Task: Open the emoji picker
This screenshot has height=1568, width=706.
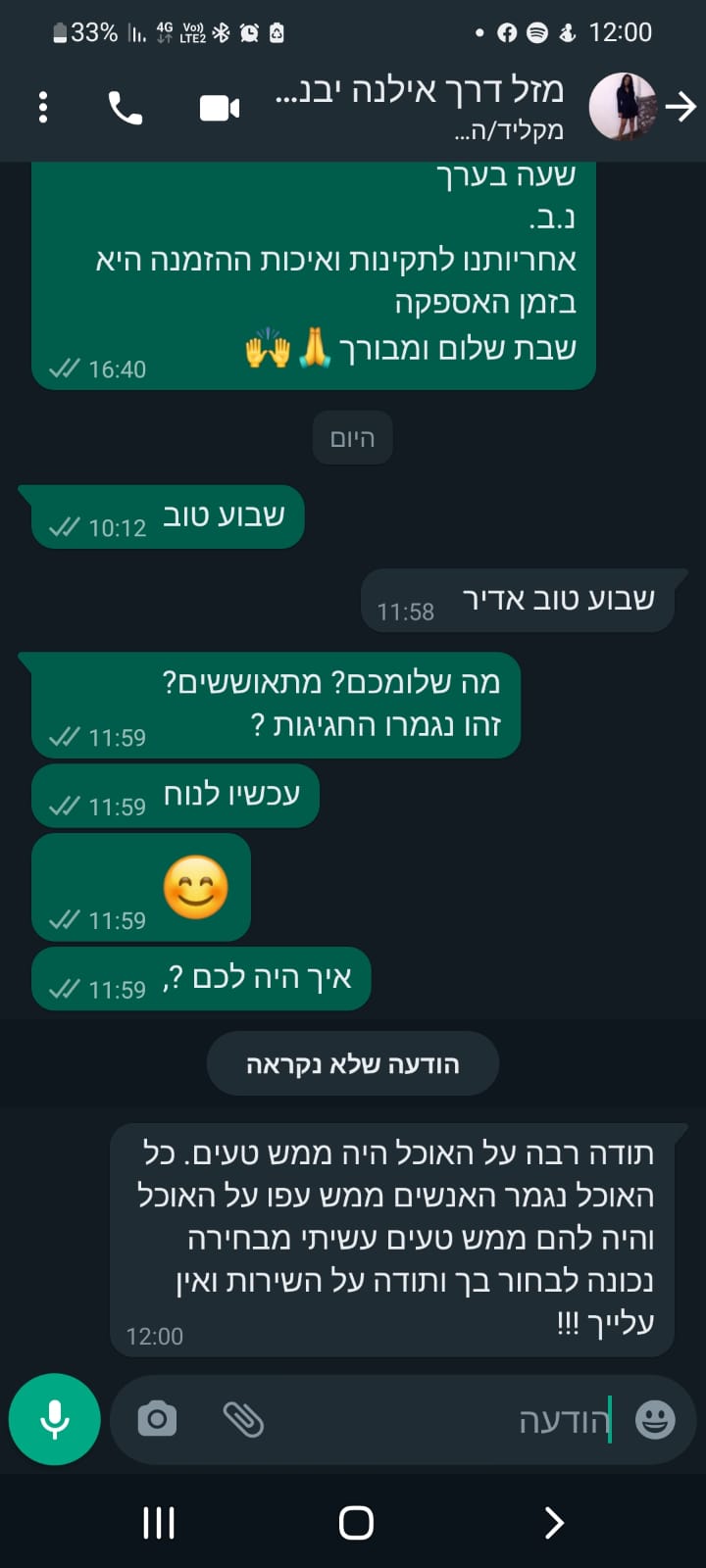Action: point(655,1419)
